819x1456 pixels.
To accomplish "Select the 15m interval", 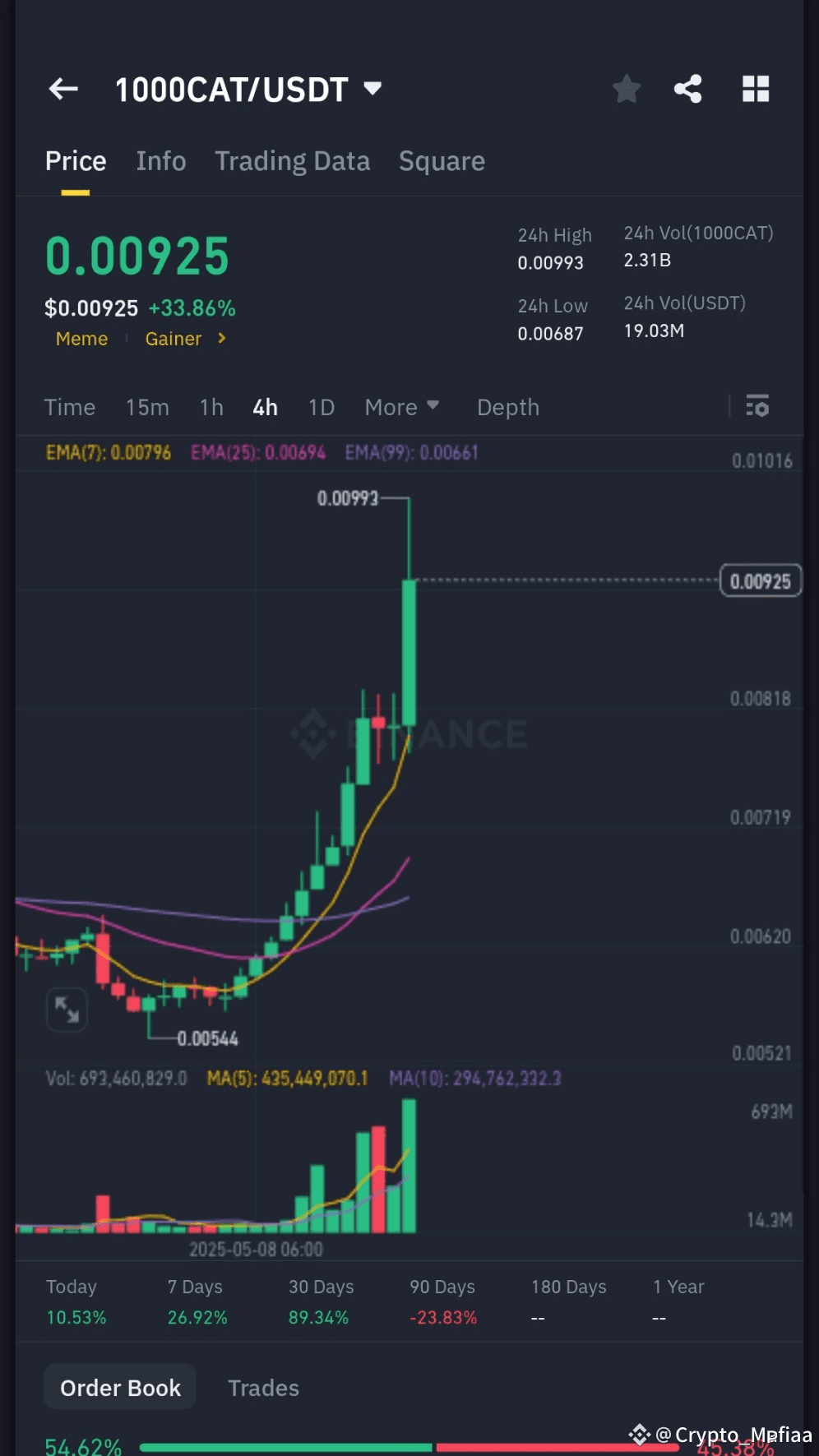I will click(147, 407).
